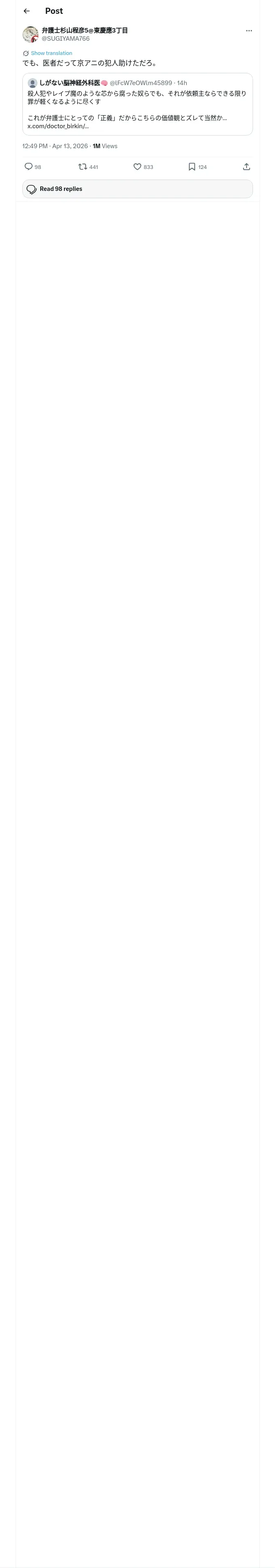Screen dimensions: 275x1568
Task: Reply to the post via comment icon
Action: 29,167
